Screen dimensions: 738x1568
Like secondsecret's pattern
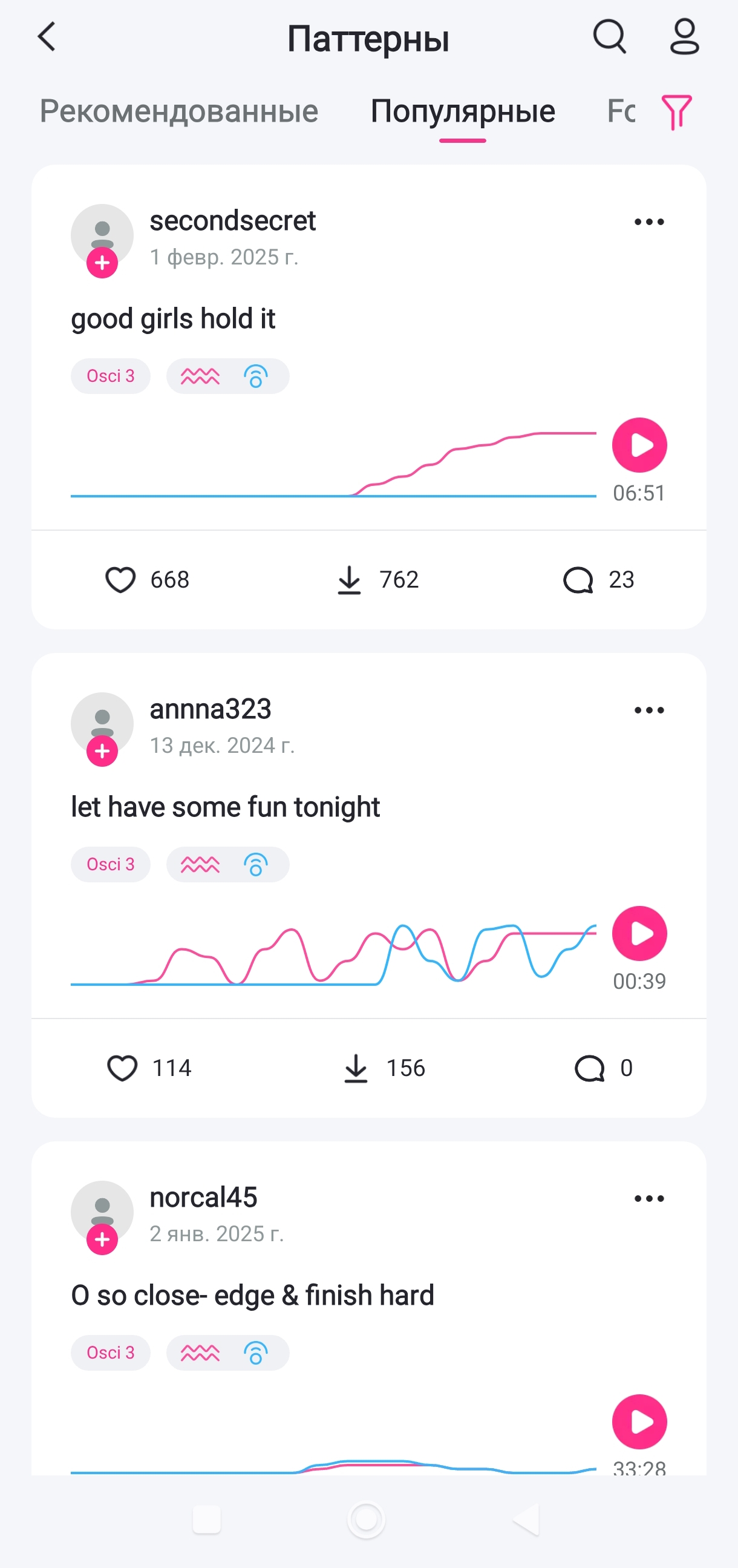120,580
